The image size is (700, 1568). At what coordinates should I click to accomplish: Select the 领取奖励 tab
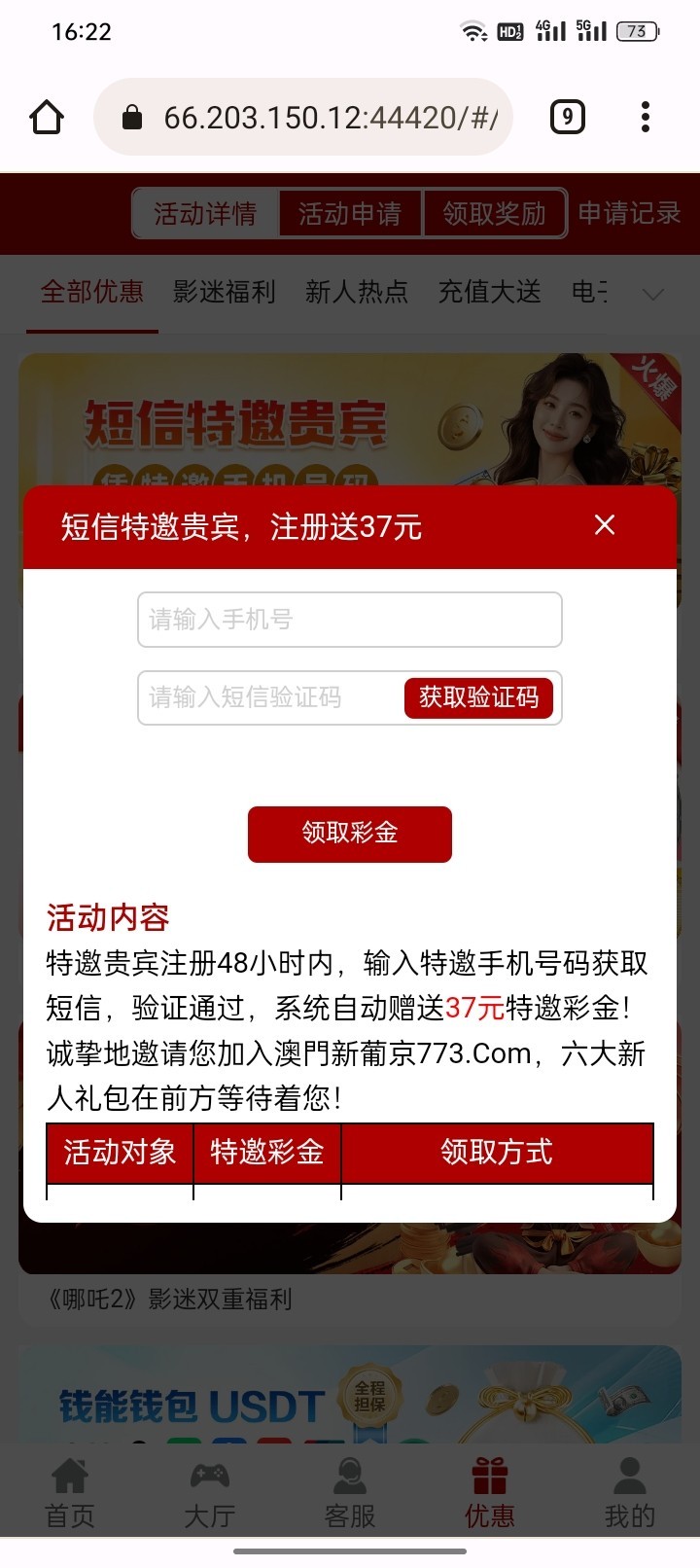[x=494, y=213]
